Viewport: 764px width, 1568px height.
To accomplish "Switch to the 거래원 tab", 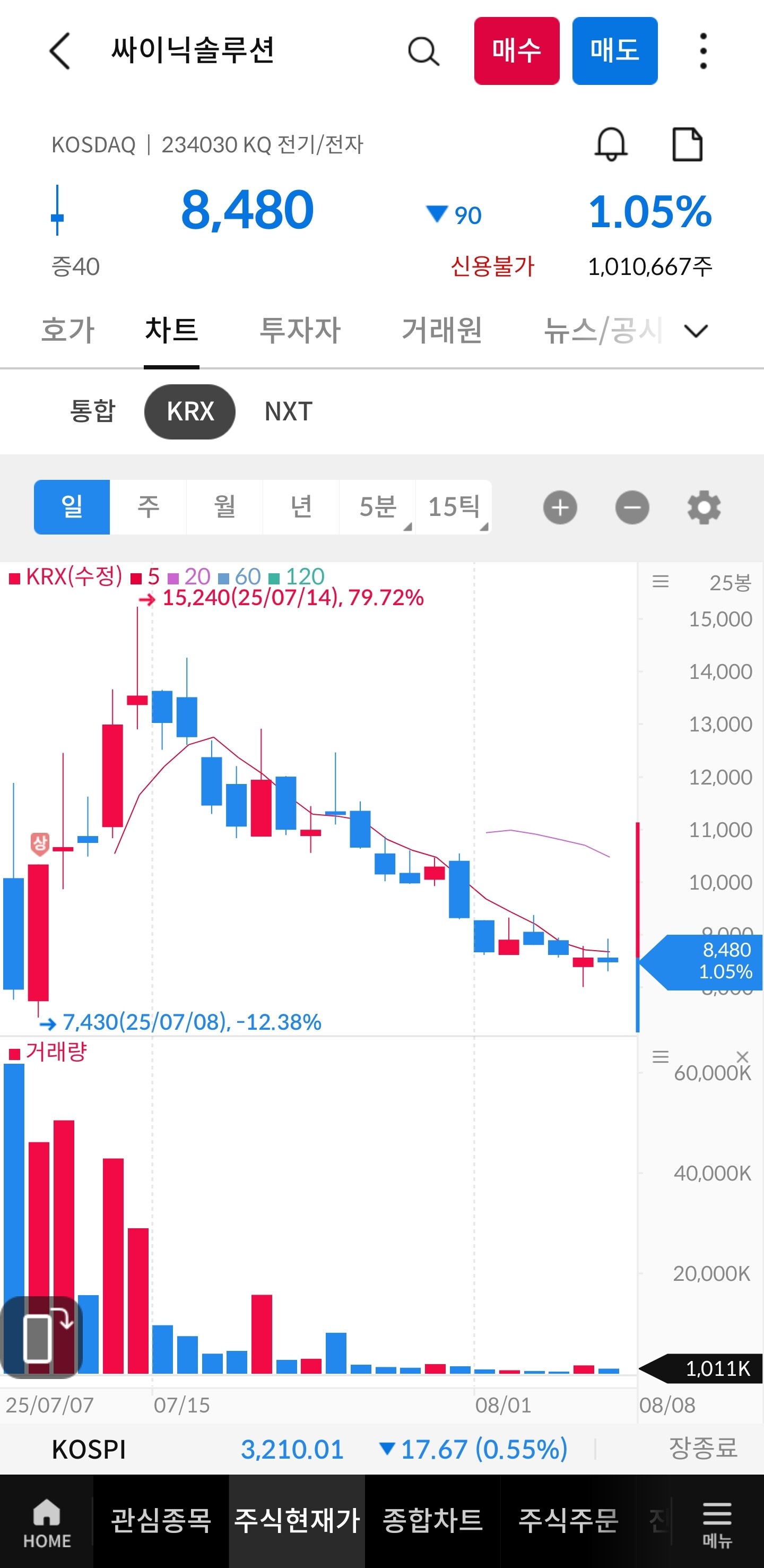I will click(x=441, y=331).
